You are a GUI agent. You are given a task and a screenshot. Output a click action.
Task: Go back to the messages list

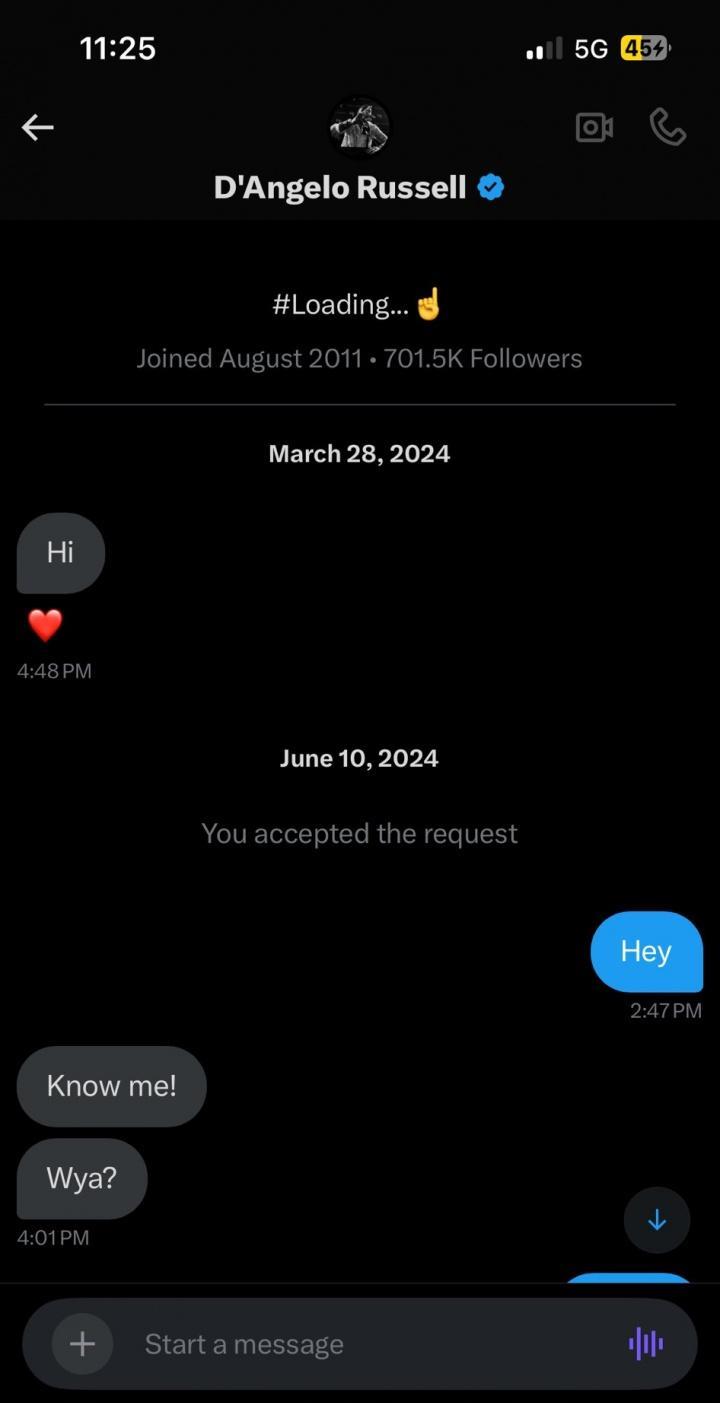38,127
